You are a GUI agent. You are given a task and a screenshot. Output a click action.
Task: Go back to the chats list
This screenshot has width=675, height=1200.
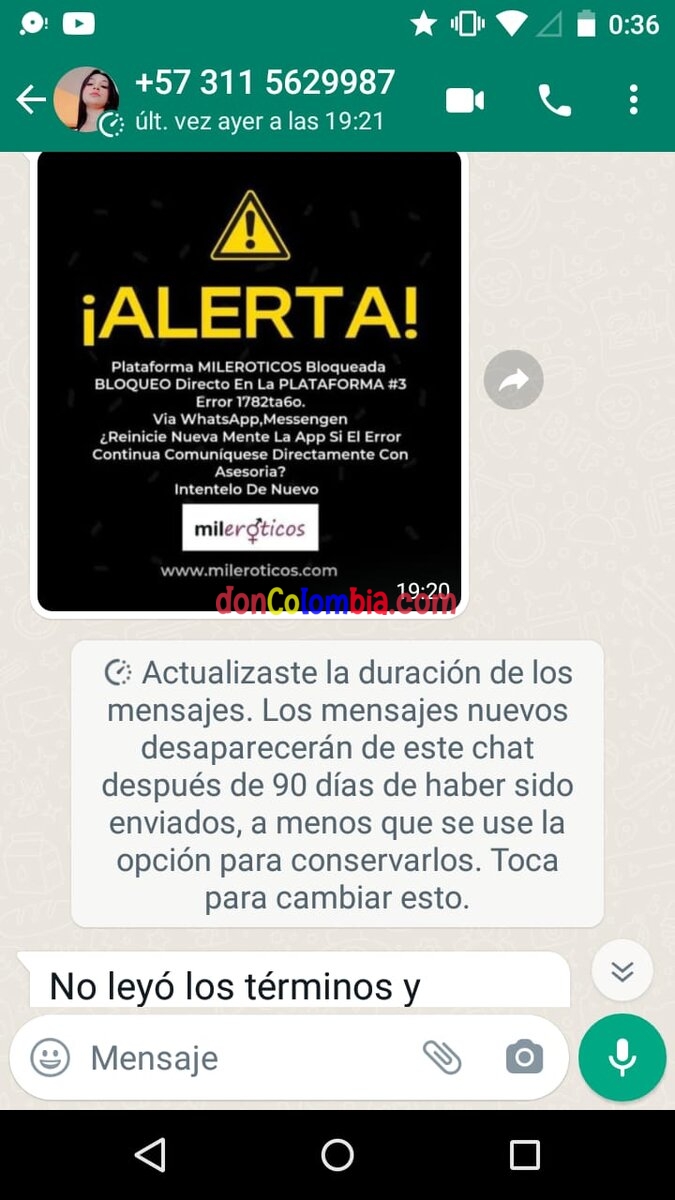click(31, 100)
